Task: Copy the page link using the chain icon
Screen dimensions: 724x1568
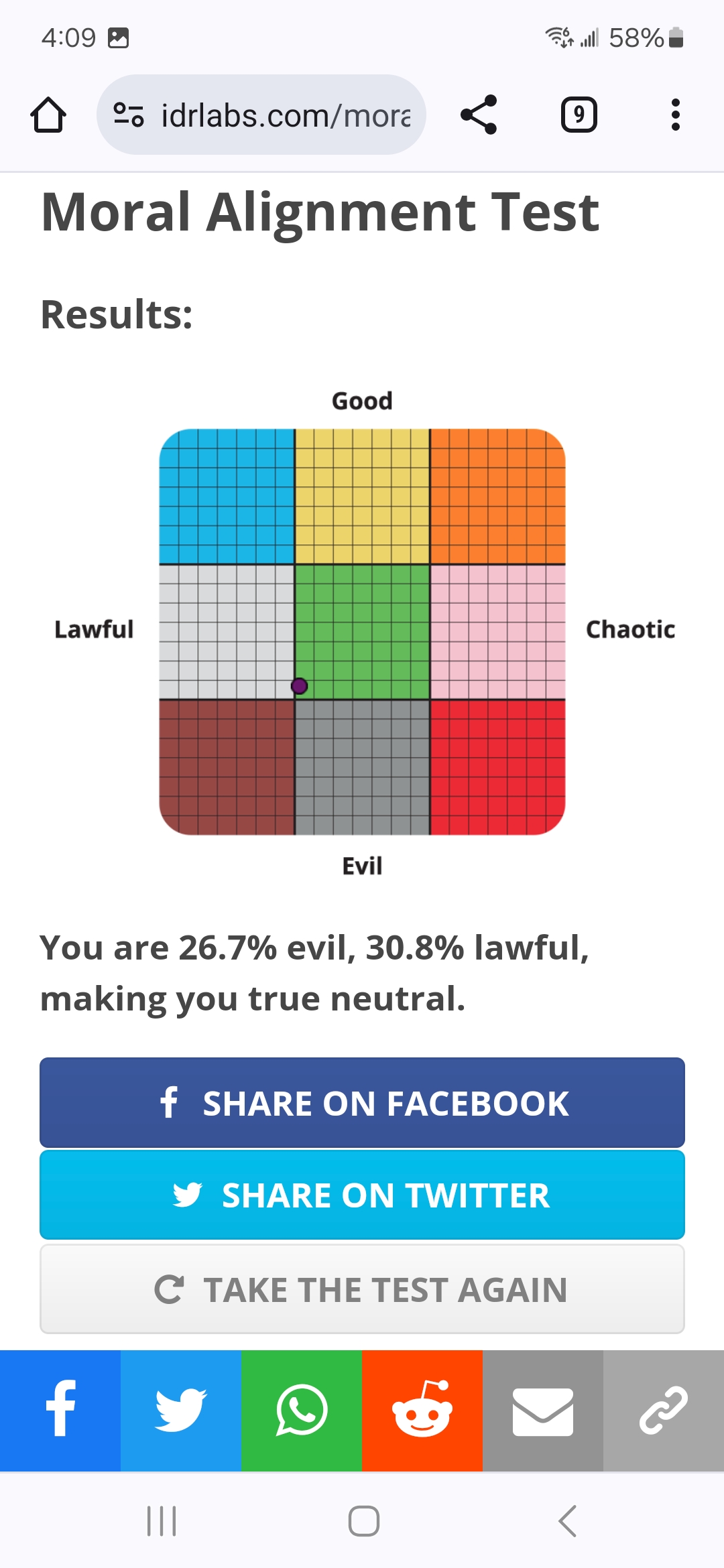Action: click(664, 1411)
